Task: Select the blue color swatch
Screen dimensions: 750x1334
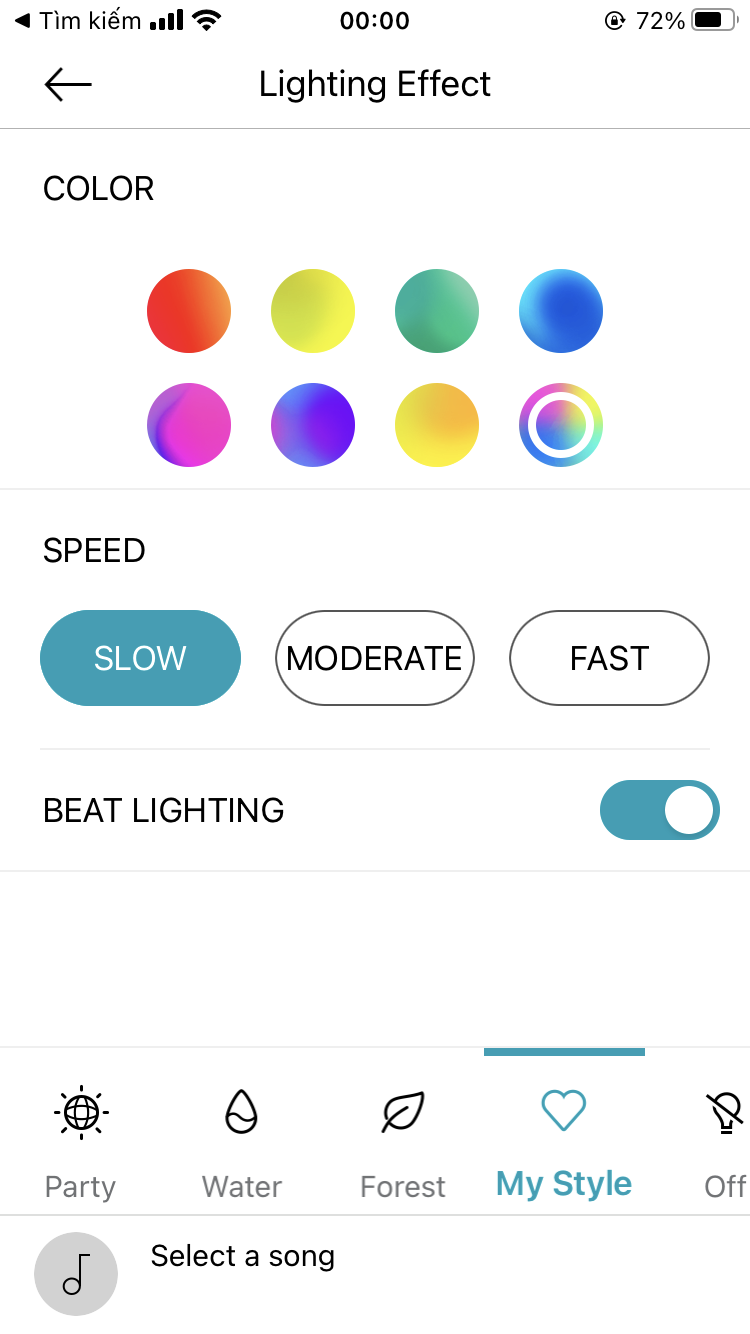Action: point(561,311)
